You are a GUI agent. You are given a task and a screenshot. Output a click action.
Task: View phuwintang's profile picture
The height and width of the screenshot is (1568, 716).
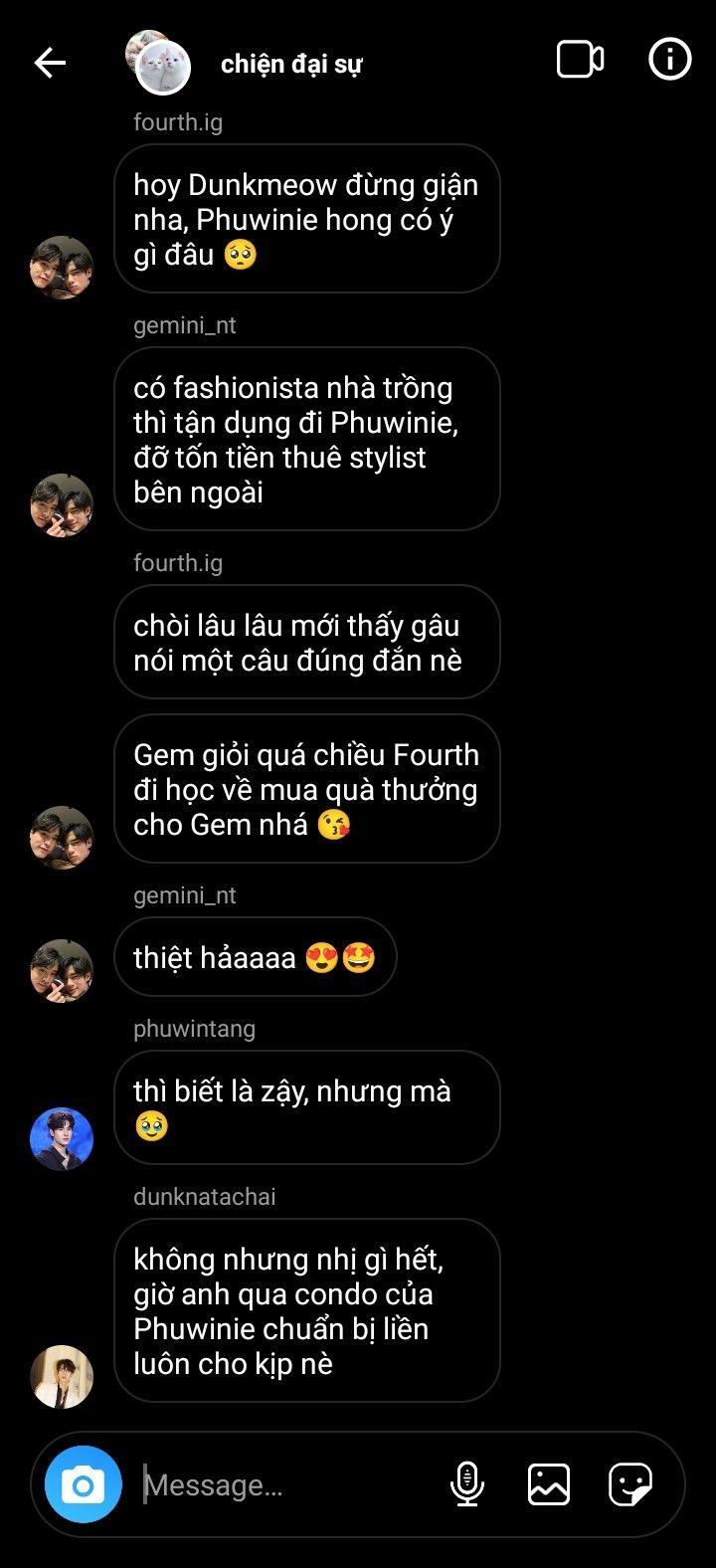tap(62, 1138)
